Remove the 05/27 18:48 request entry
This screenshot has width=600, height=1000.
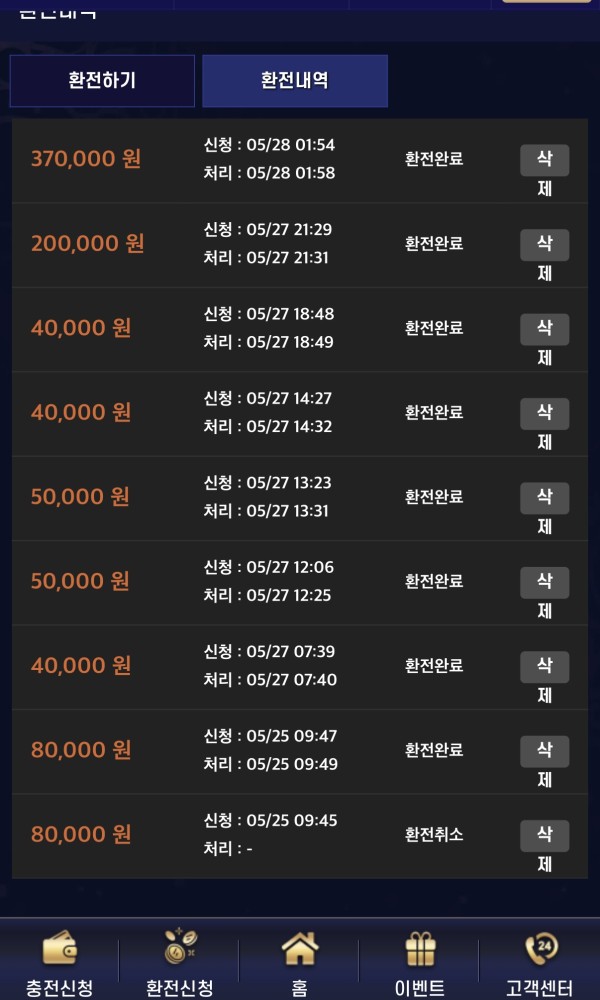point(544,329)
